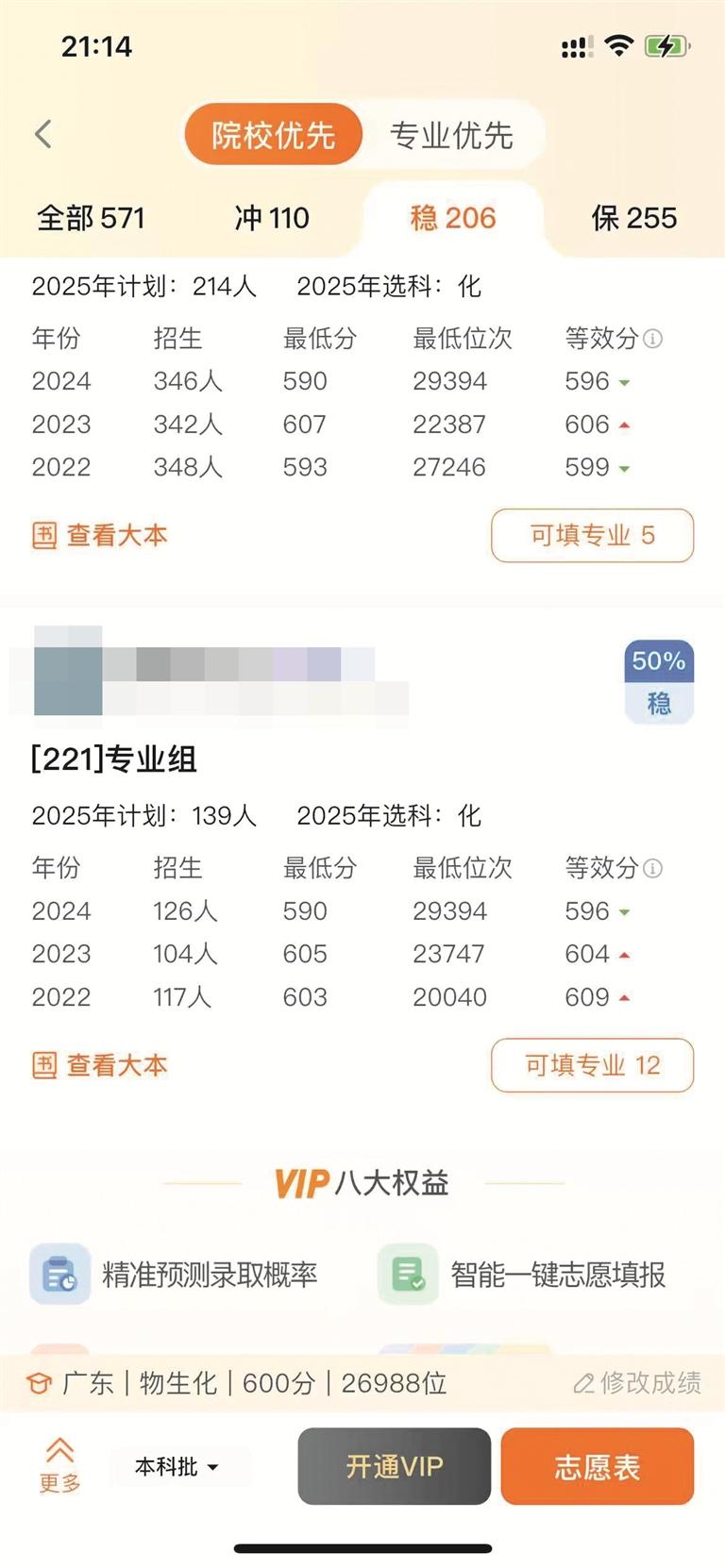Open the 保 255 tab
The width and height of the screenshot is (725, 1568).
(x=633, y=218)
